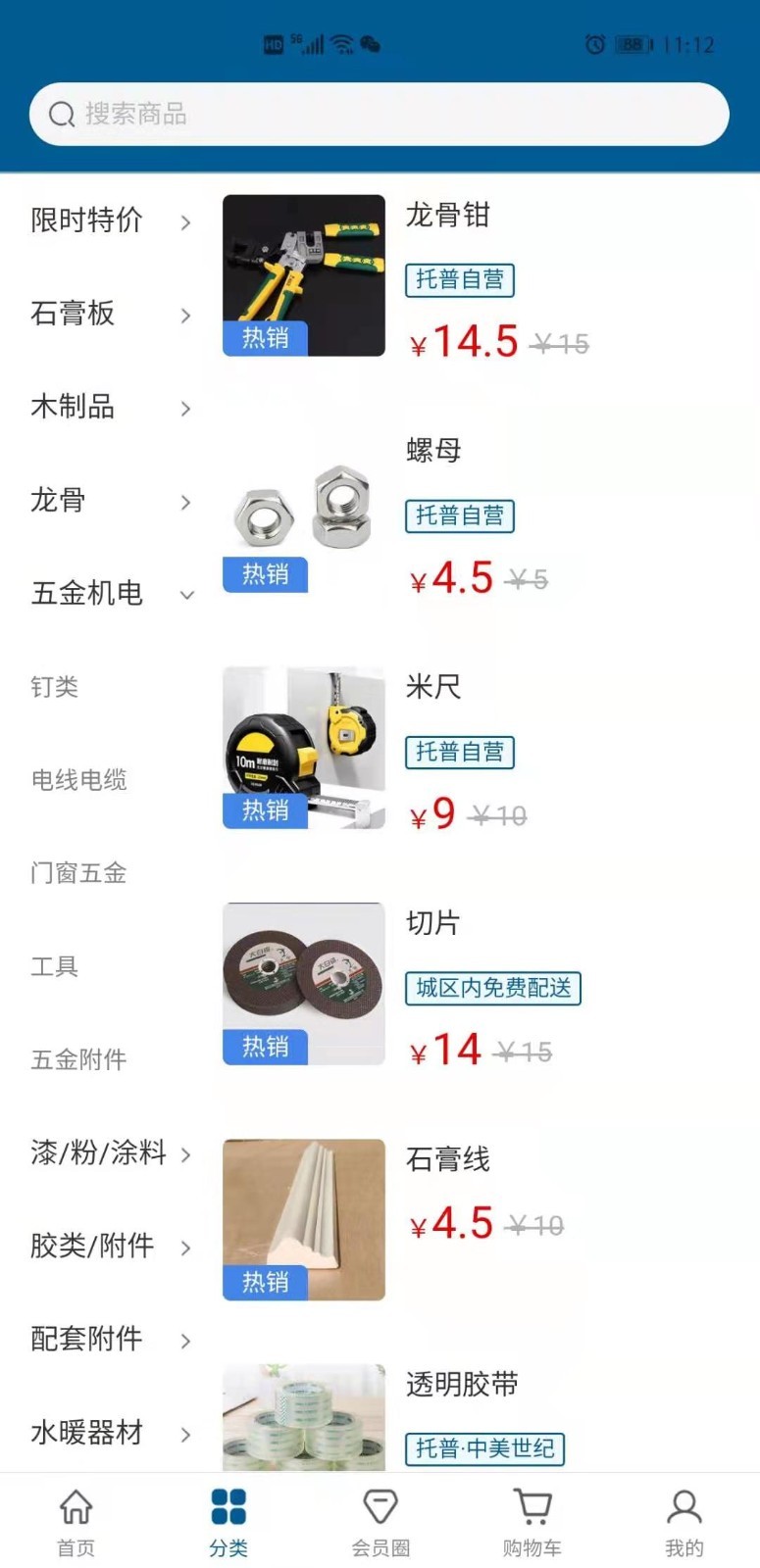The image size is (760, 1568).
Task: Switch to the 首页 tab
Action: coord(76,1522)
